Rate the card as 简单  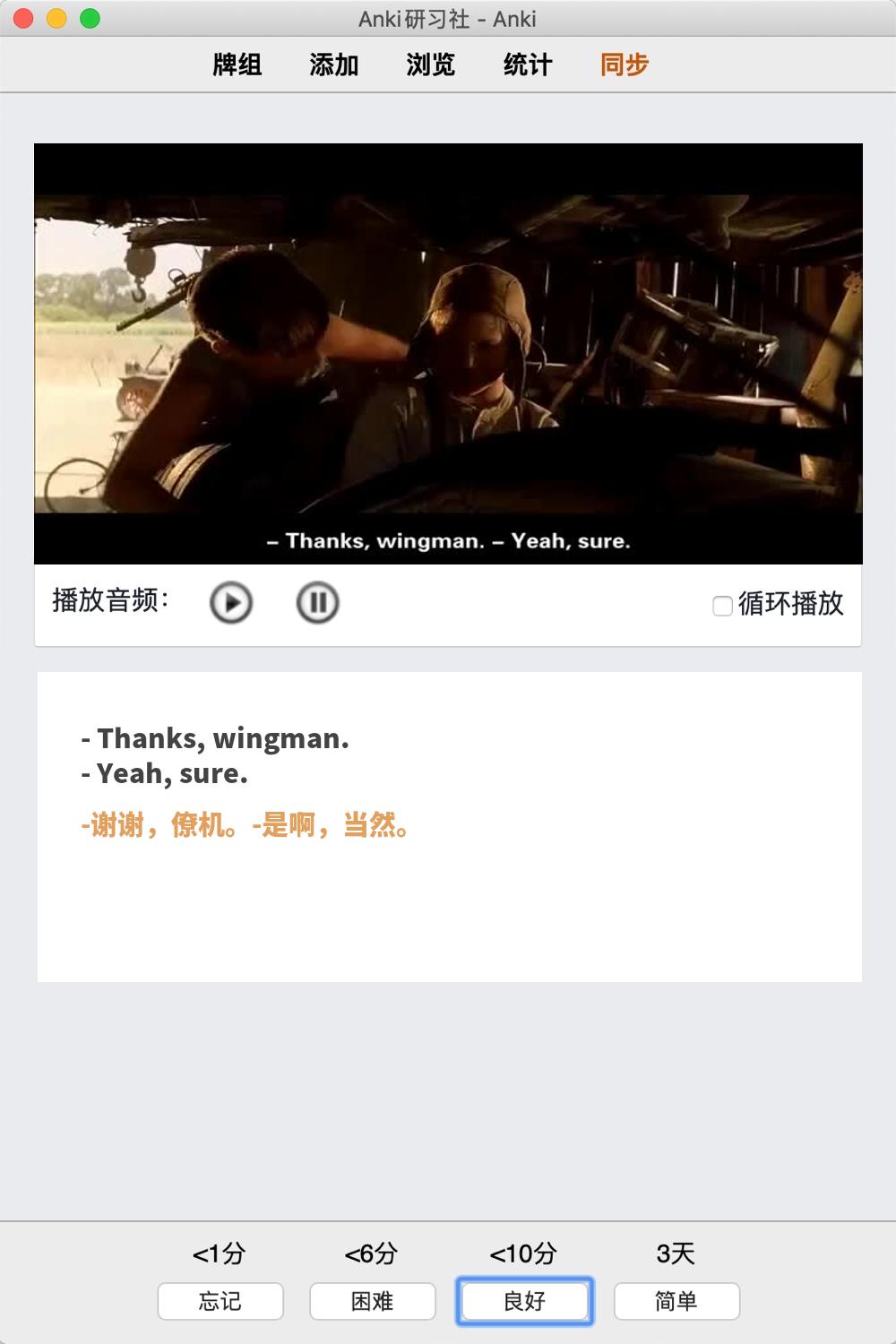(676, 1301)
